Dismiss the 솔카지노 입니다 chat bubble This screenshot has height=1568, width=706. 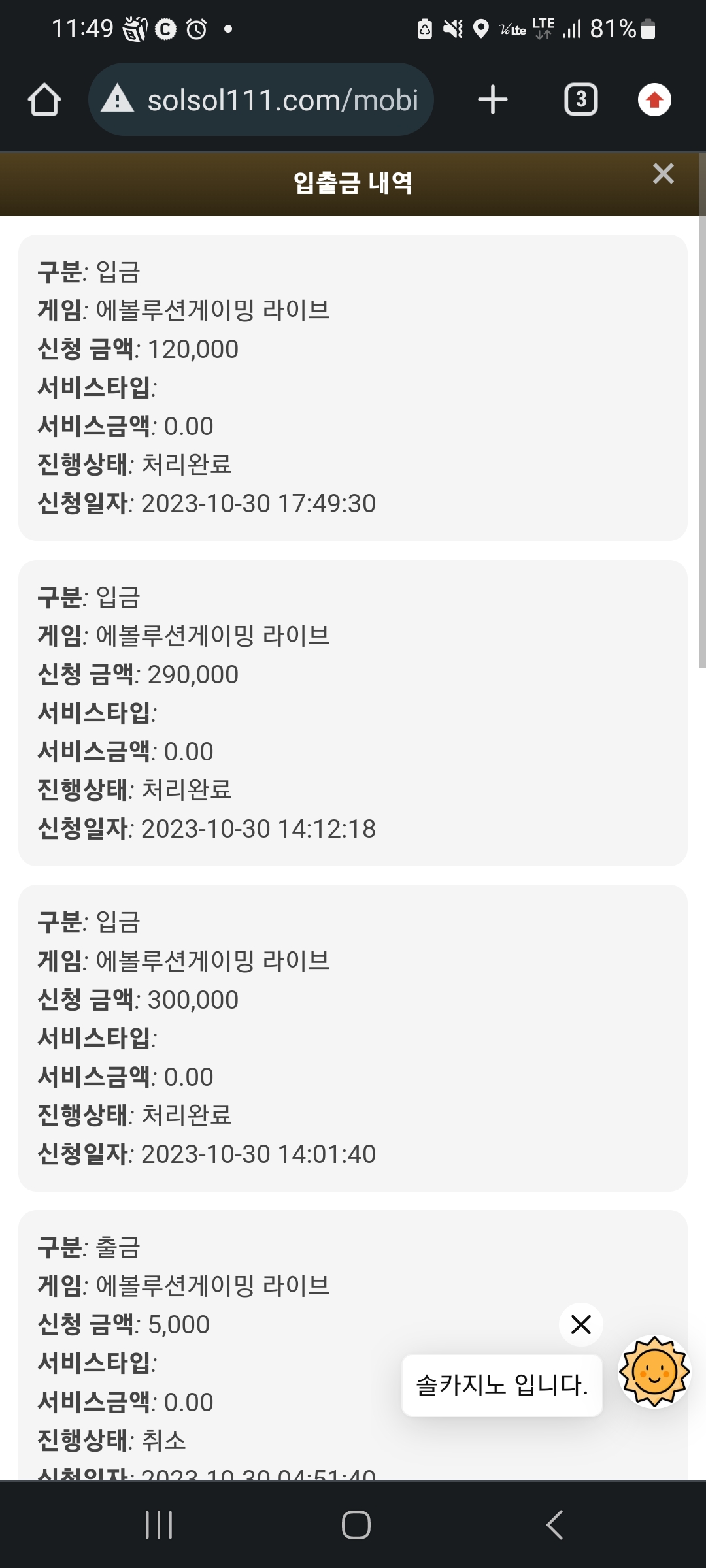580,1324
